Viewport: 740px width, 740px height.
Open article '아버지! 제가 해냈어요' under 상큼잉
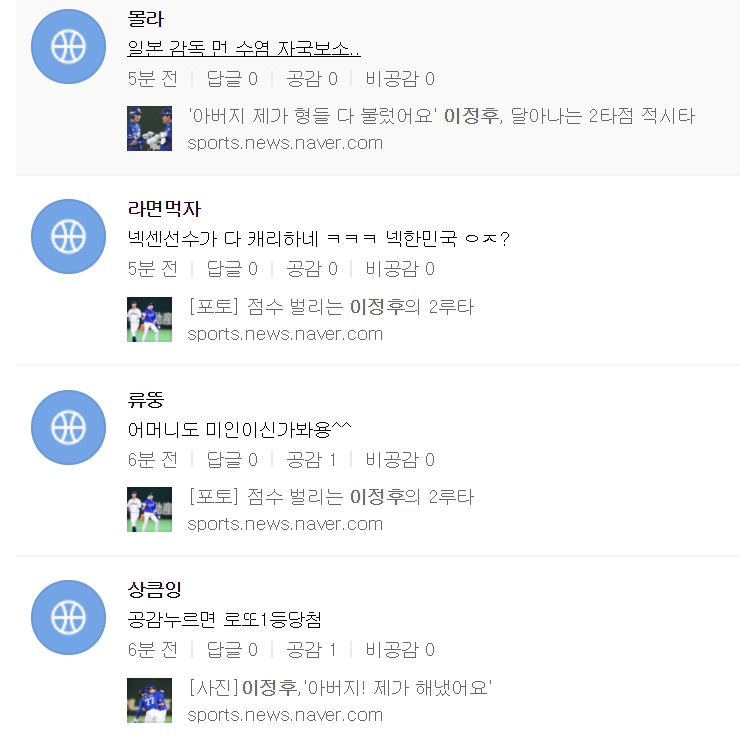(x=340, y=688)
